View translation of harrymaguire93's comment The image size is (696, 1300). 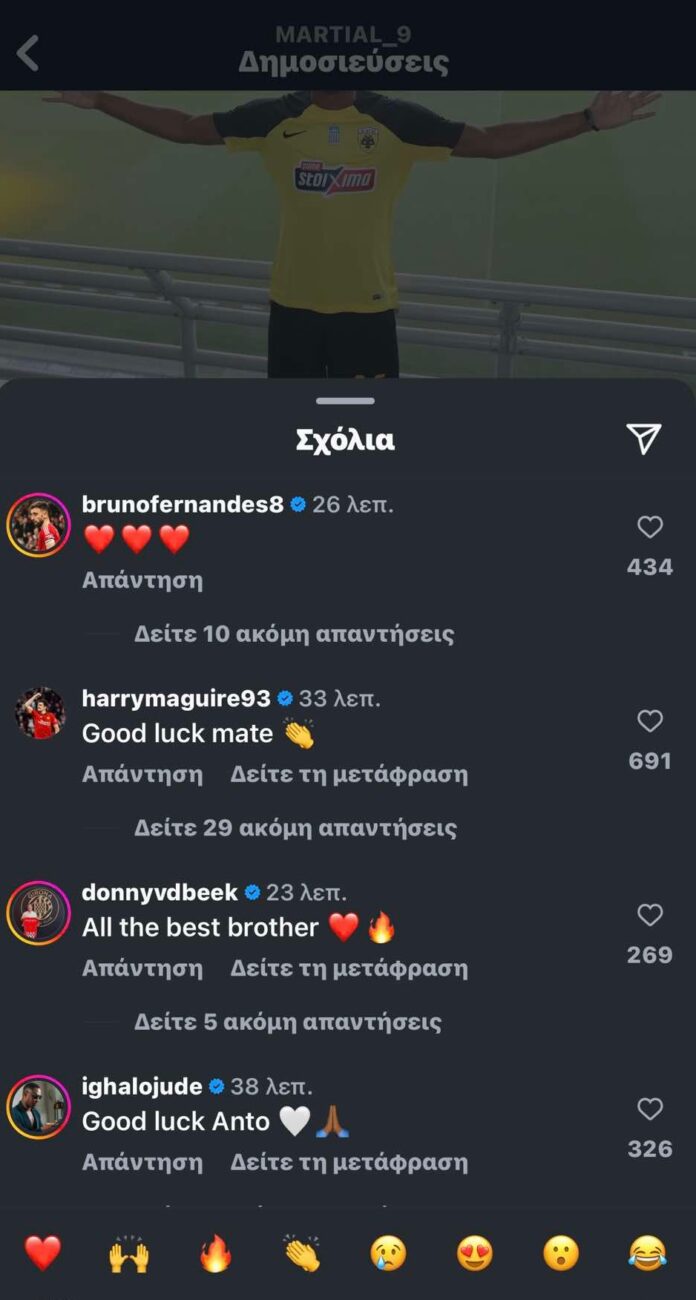coord(348,774)
